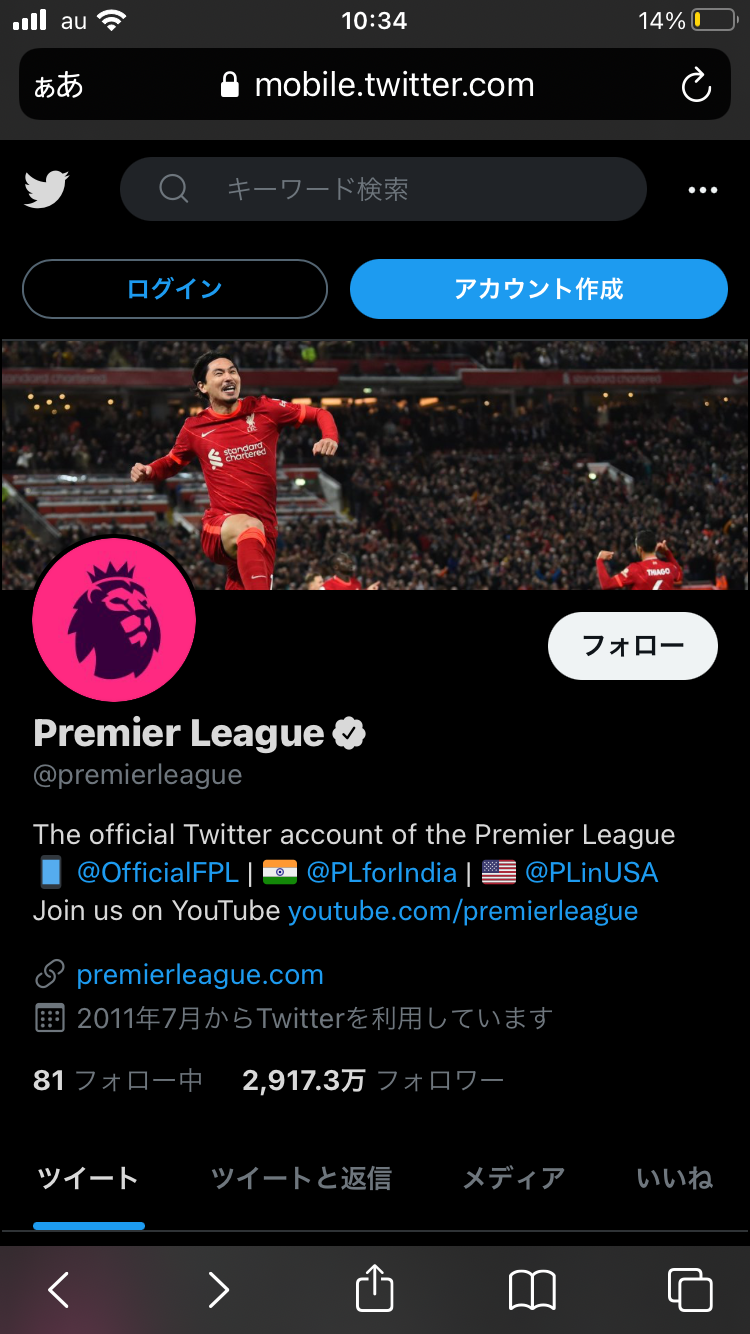
Task: Tap the ログイン button
Action: [175, 289]
